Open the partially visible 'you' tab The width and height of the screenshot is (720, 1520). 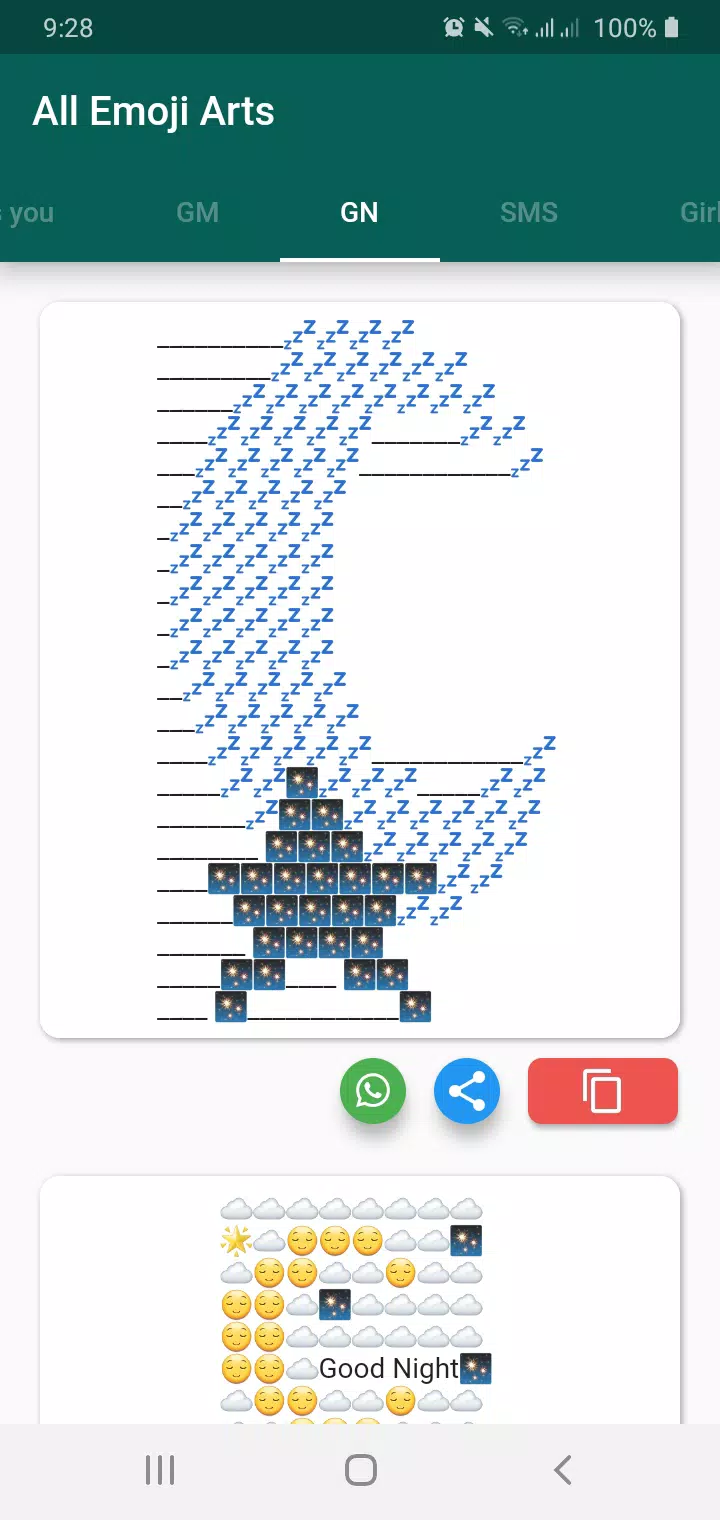pos(27,212)
